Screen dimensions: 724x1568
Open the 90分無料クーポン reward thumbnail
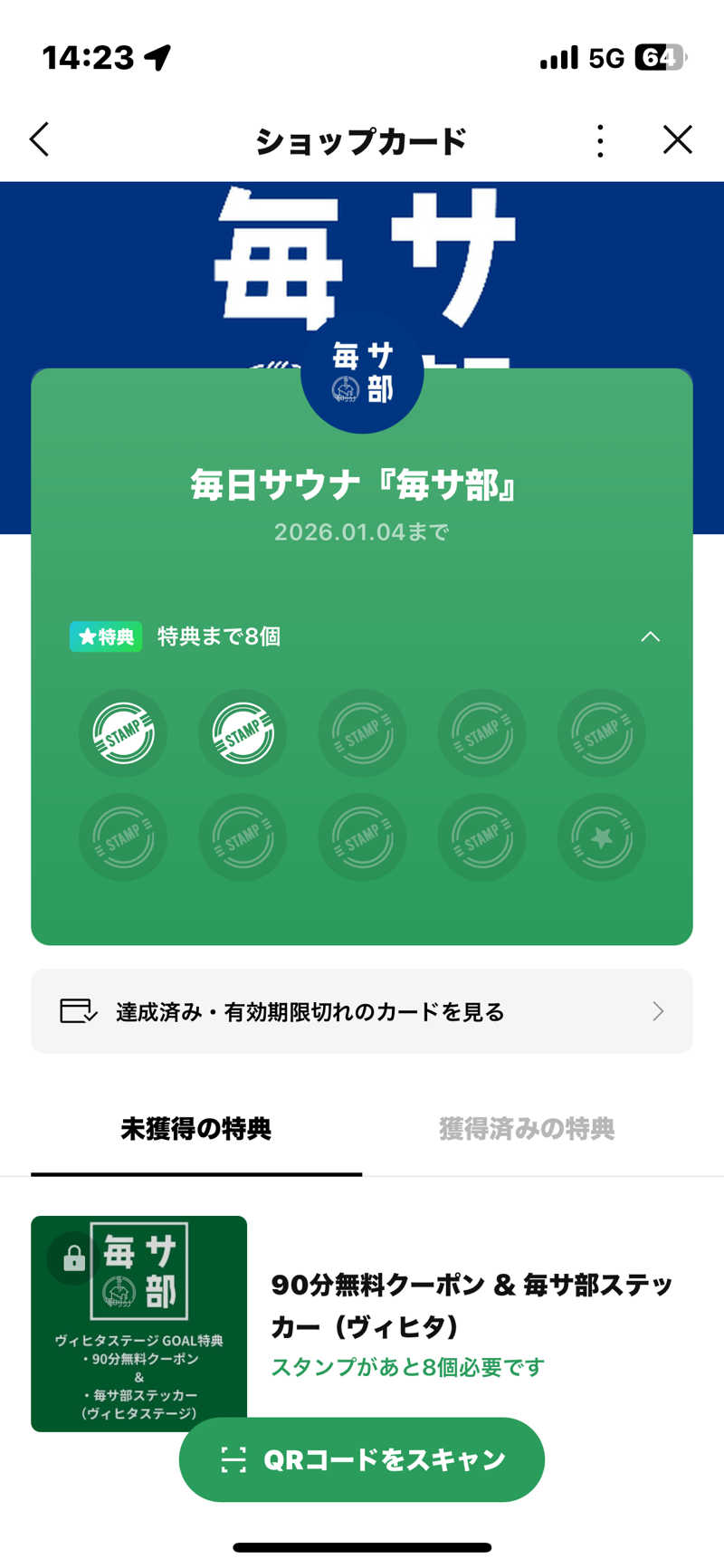click(x=138, y=1315)
